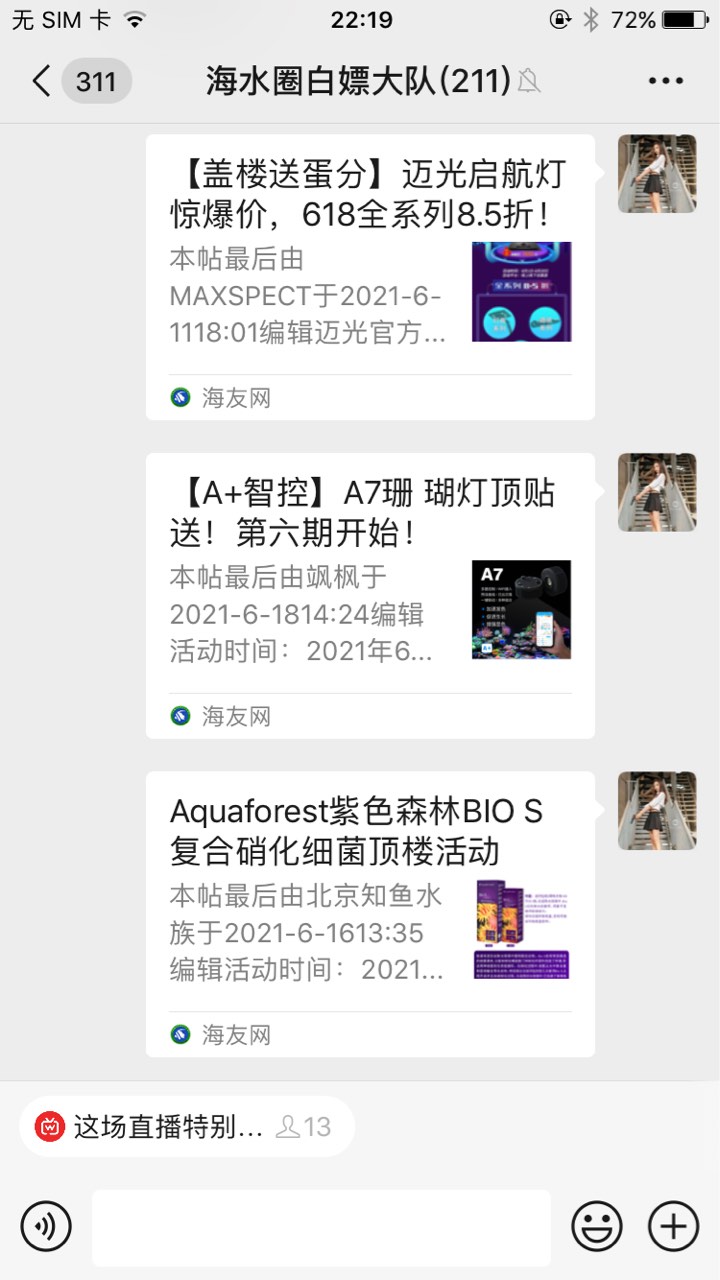This screenshot has width=720, height=1280.
Task: Open the plus attachments menu
Action: (x=674, y=1226)
